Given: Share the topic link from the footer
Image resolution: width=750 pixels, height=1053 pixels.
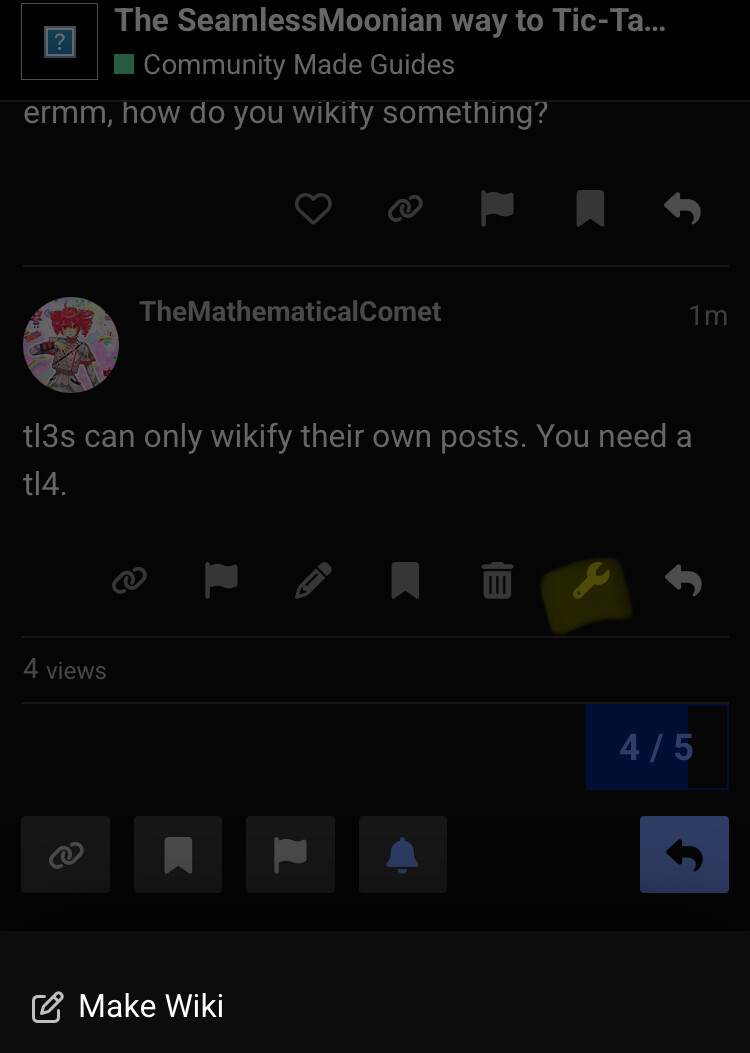Looking at the screenshot, I should tap(66, 855).
